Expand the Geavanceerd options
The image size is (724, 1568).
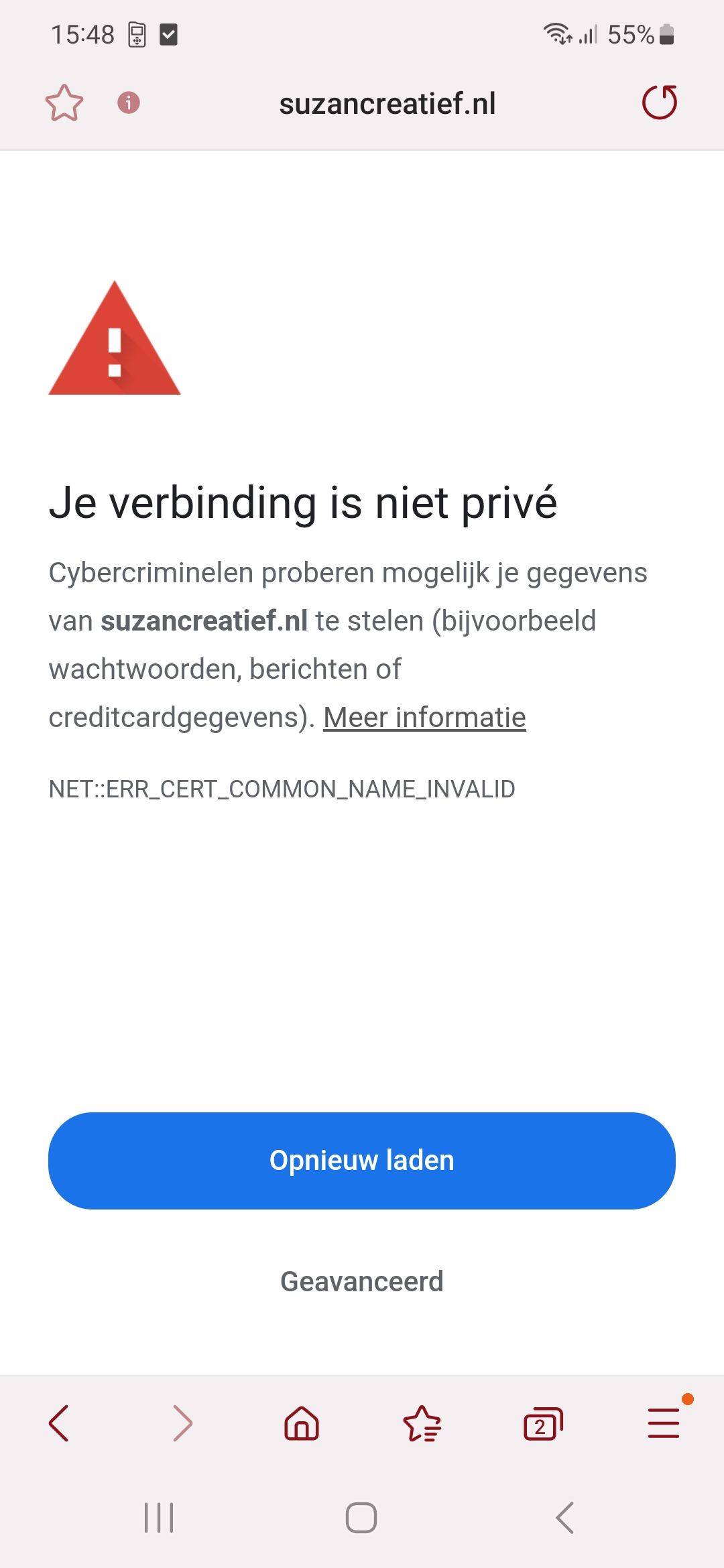(362, 1281)
